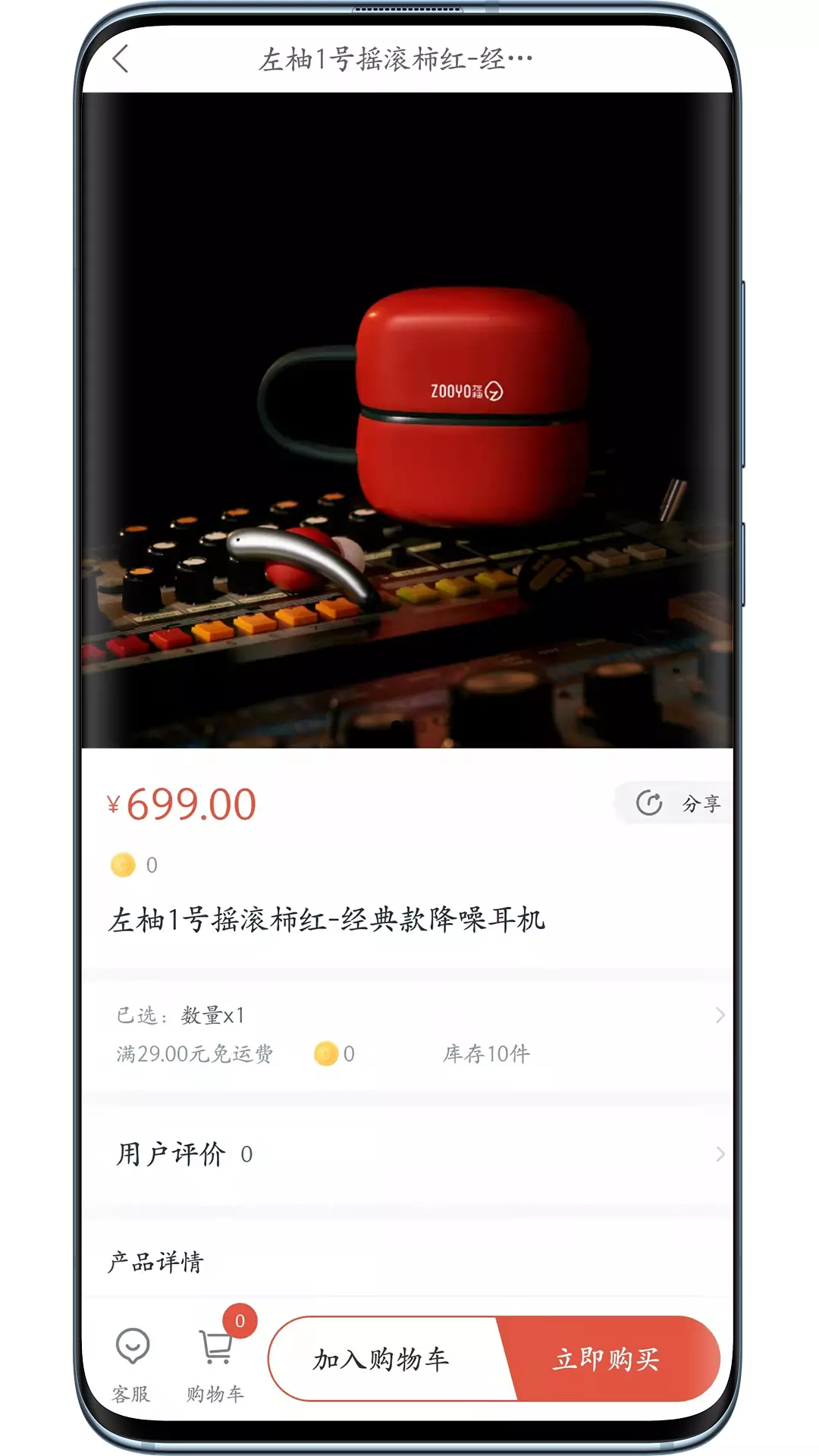Screen dimensions: 819x1456
Task: View the product photo full size
Action: [x=408, y=420]
